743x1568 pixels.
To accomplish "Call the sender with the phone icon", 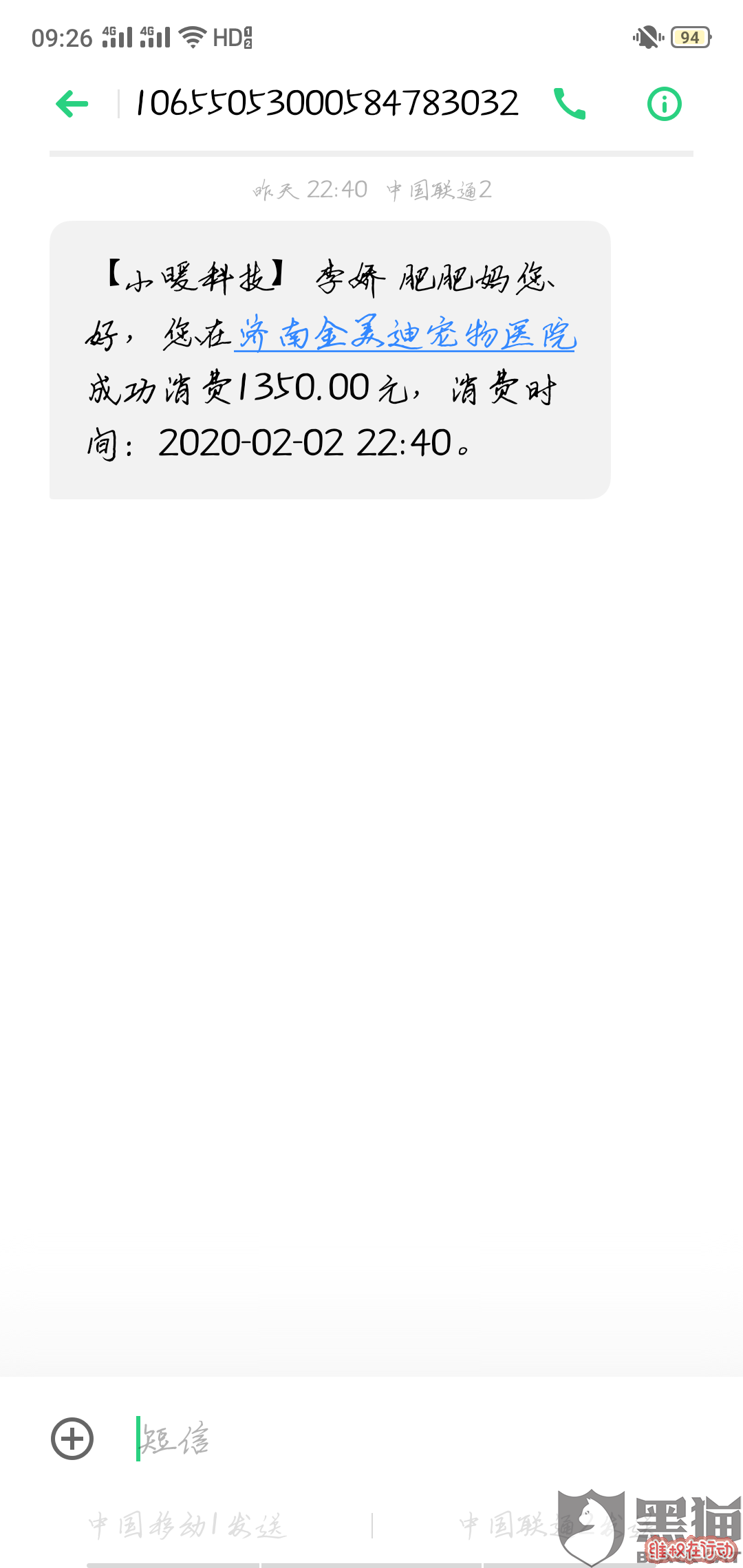I will click(570, 104).
